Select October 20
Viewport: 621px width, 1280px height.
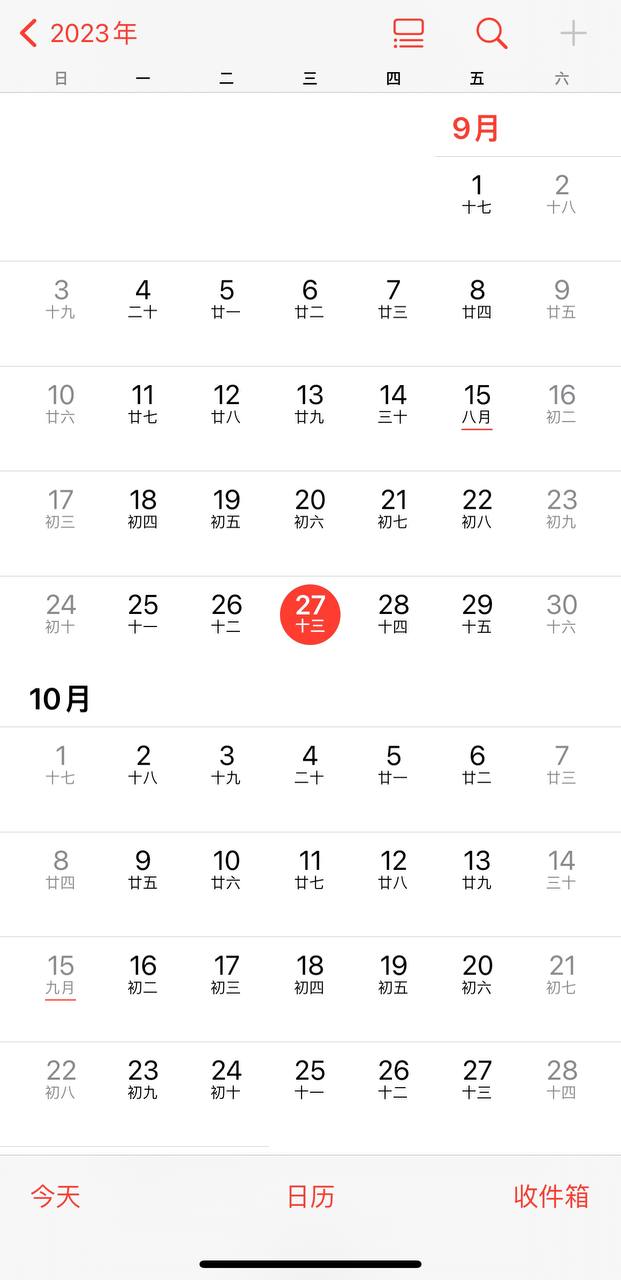click(477, 974)
